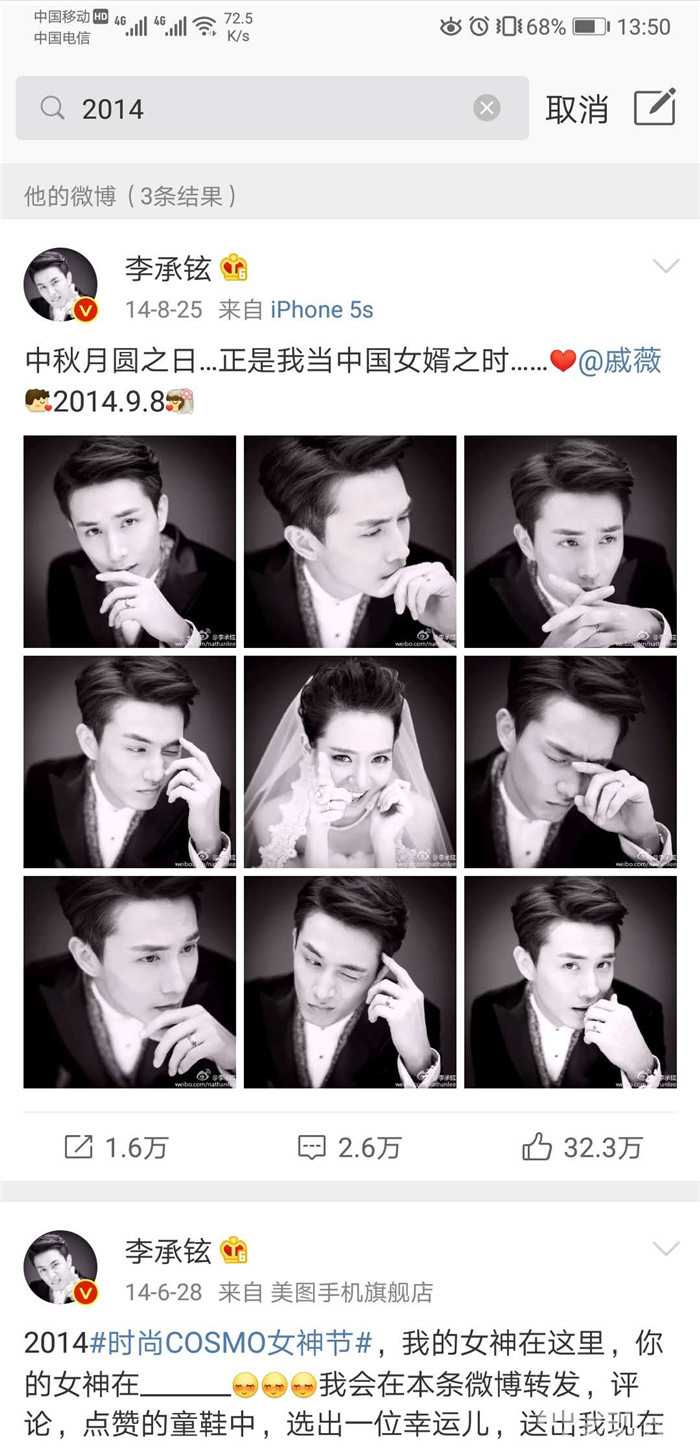Clear the search text with the X
The height and width of the screenshot is (1451, 700).
487,108
